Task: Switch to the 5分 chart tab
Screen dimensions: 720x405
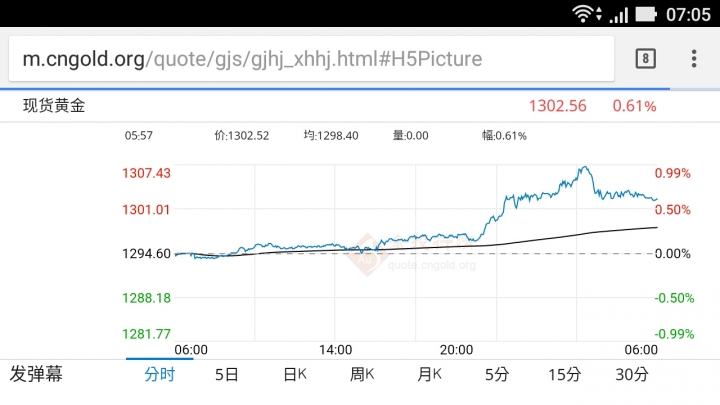Action: click(497, 375)
